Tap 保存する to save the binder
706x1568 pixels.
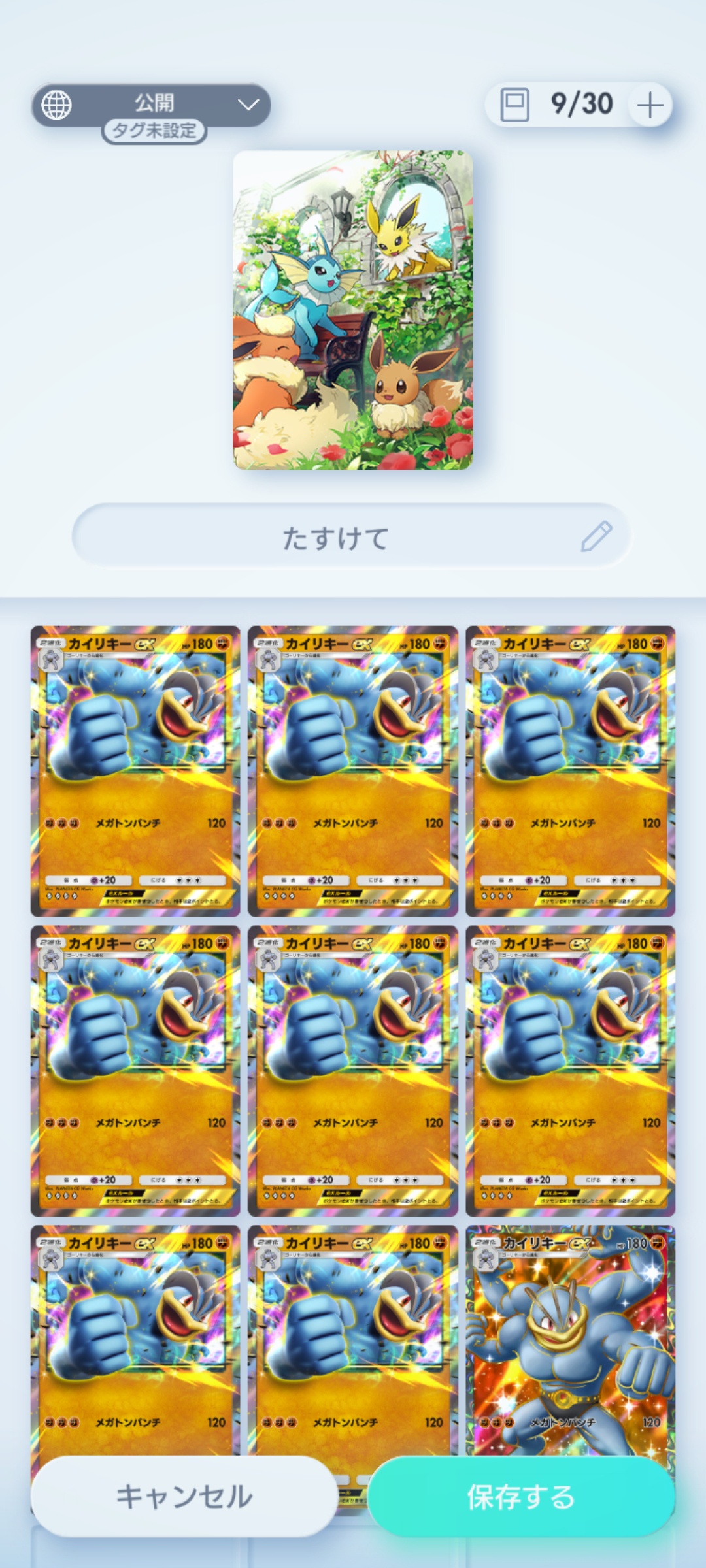point(521,1496)
